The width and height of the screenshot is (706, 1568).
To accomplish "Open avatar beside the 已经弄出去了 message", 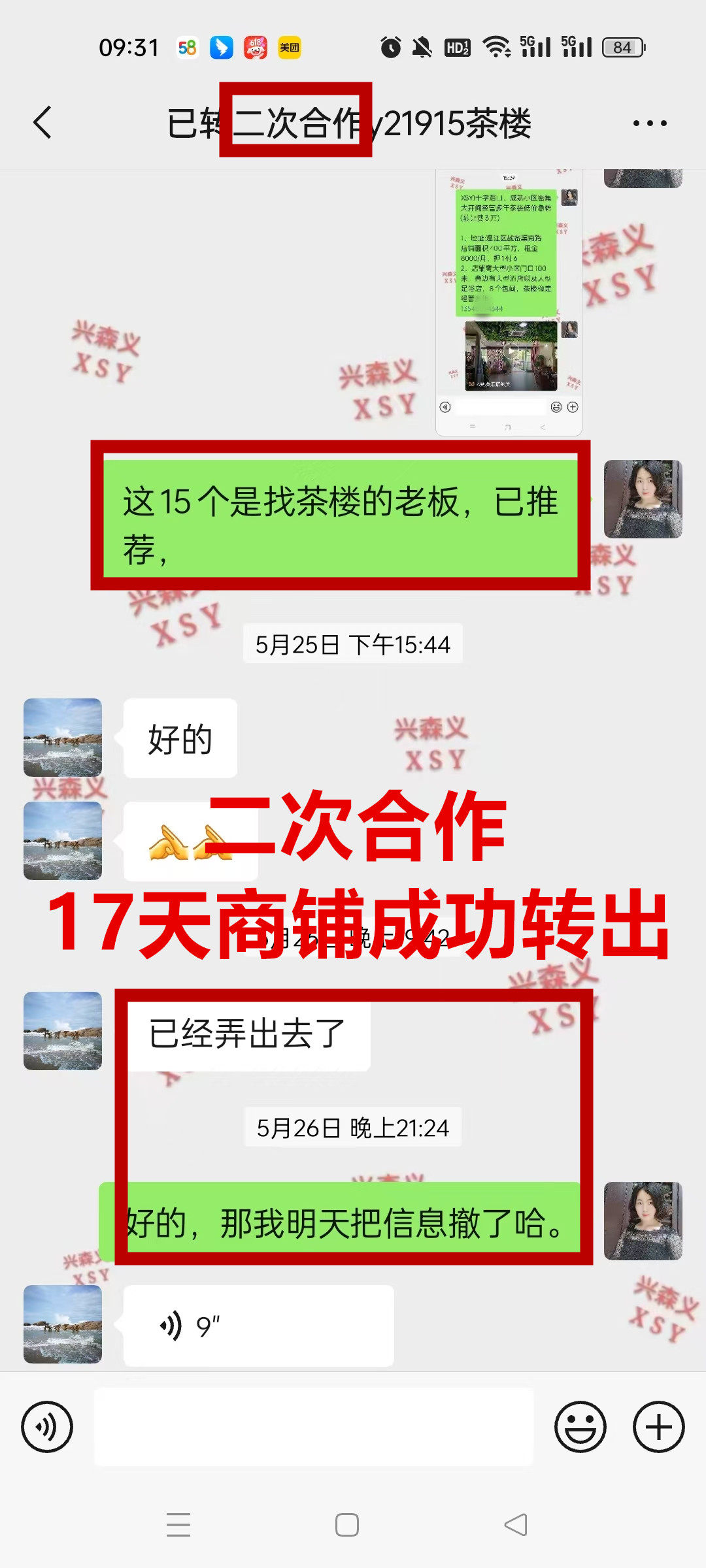I will [63, 1031].
